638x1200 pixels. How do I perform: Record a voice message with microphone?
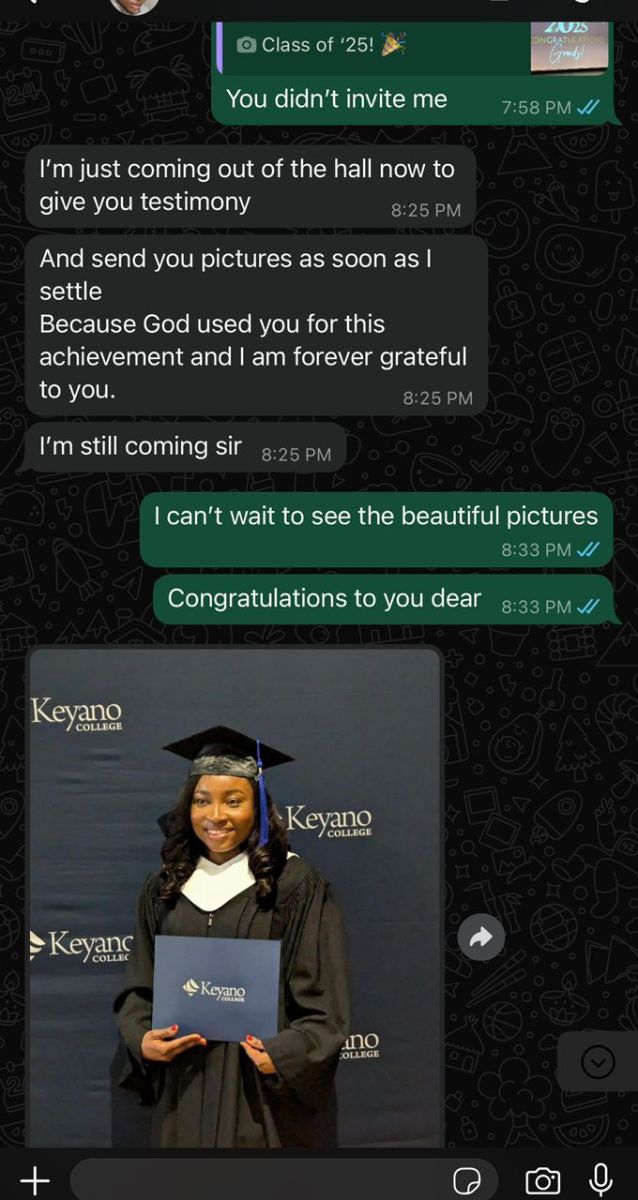pyautogui.click(x=601, y=1180)
